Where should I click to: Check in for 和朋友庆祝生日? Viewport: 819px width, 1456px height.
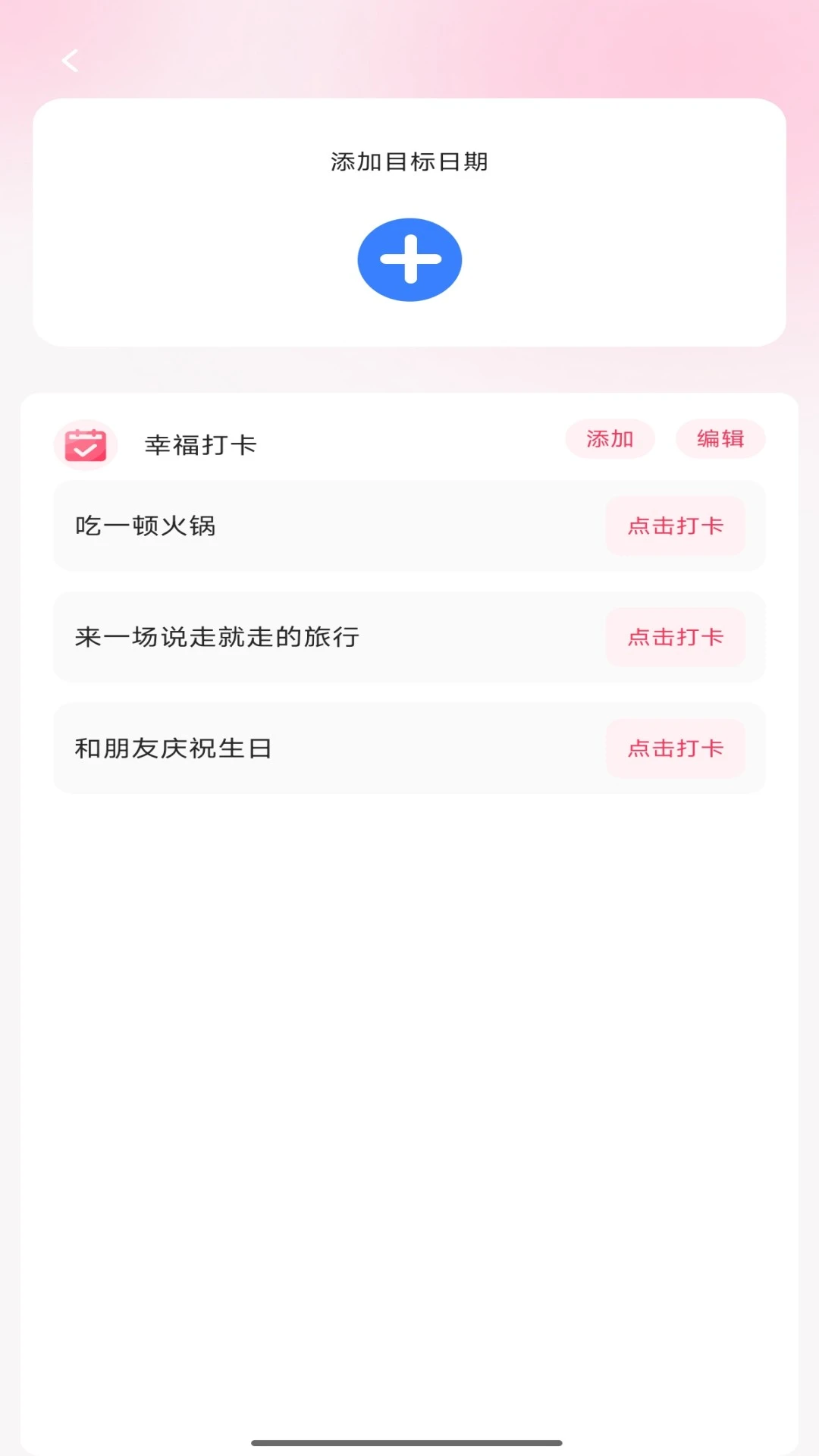[675, 748]
